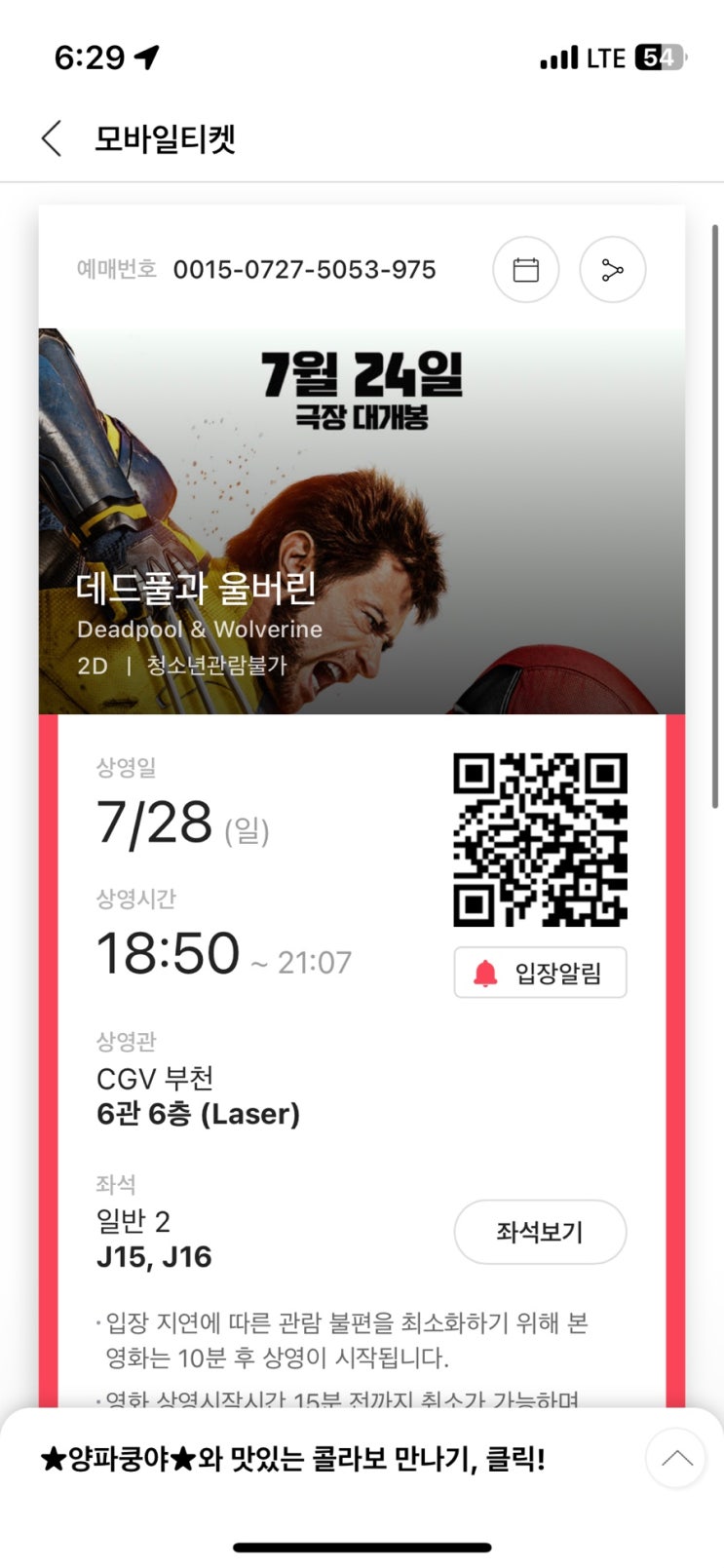This screenshot has height=1568, width=724.
Task: Collapse the bottom banner with the chevron
Action: (x=675, y=1457)
